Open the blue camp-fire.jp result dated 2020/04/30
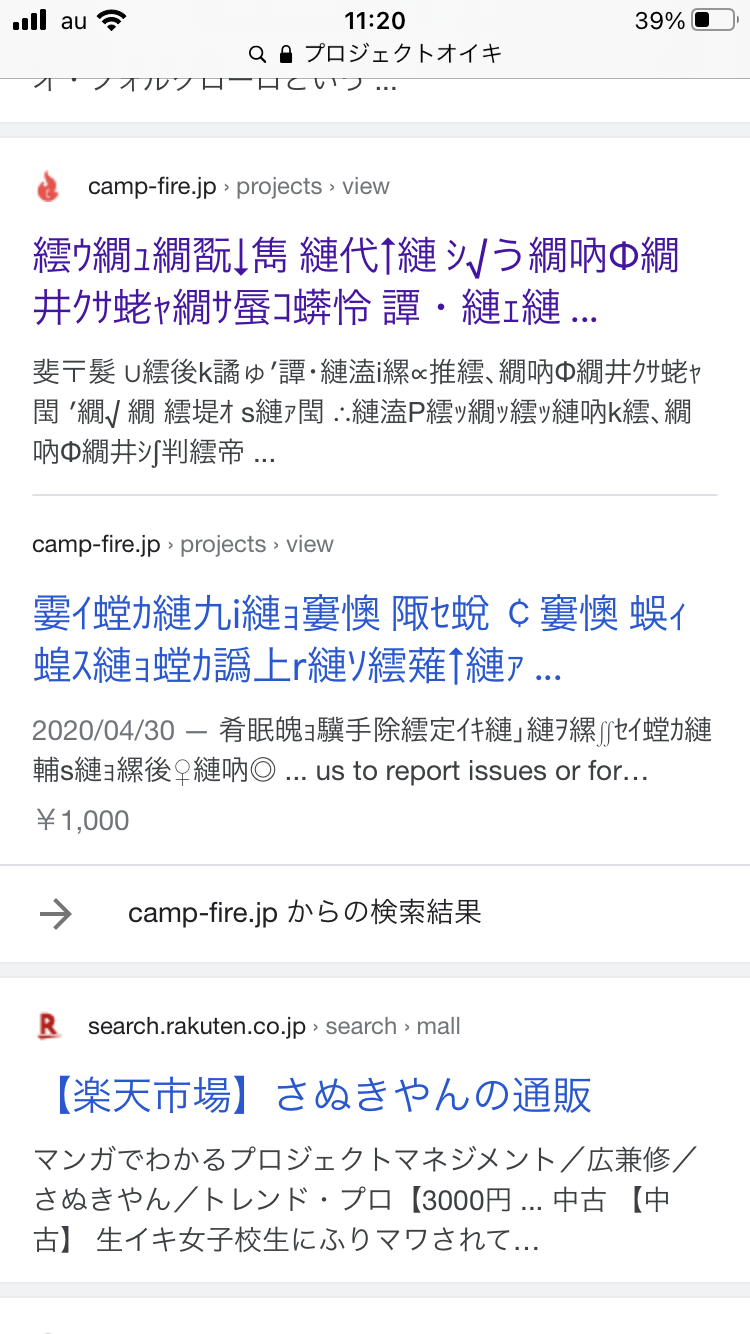 coord(360,639)
